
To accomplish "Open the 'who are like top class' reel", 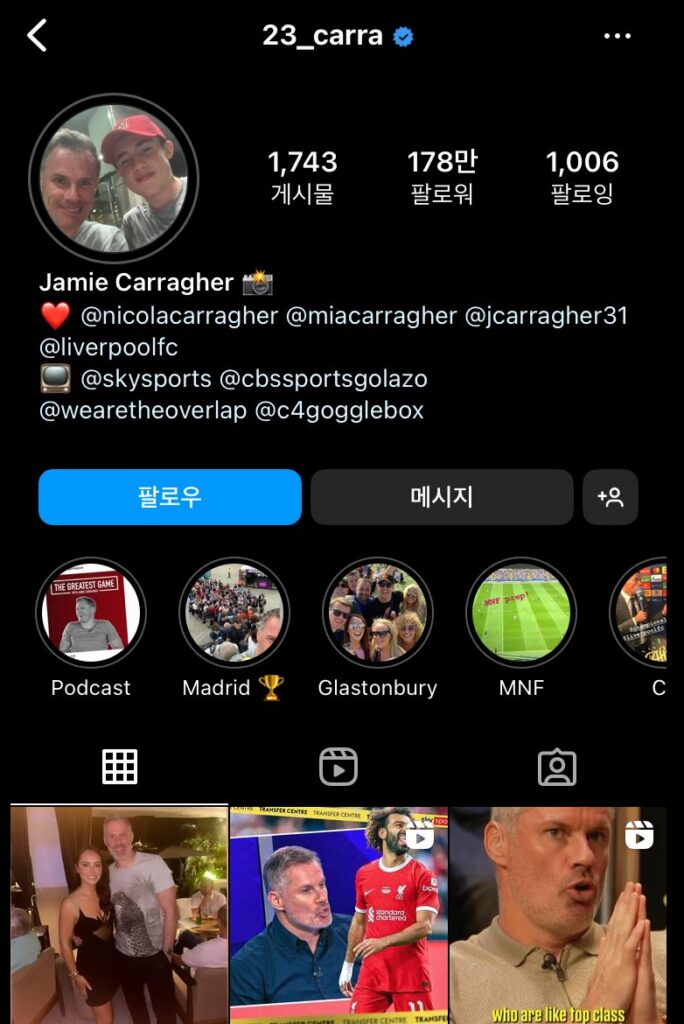I will click(x=557, y=915).
